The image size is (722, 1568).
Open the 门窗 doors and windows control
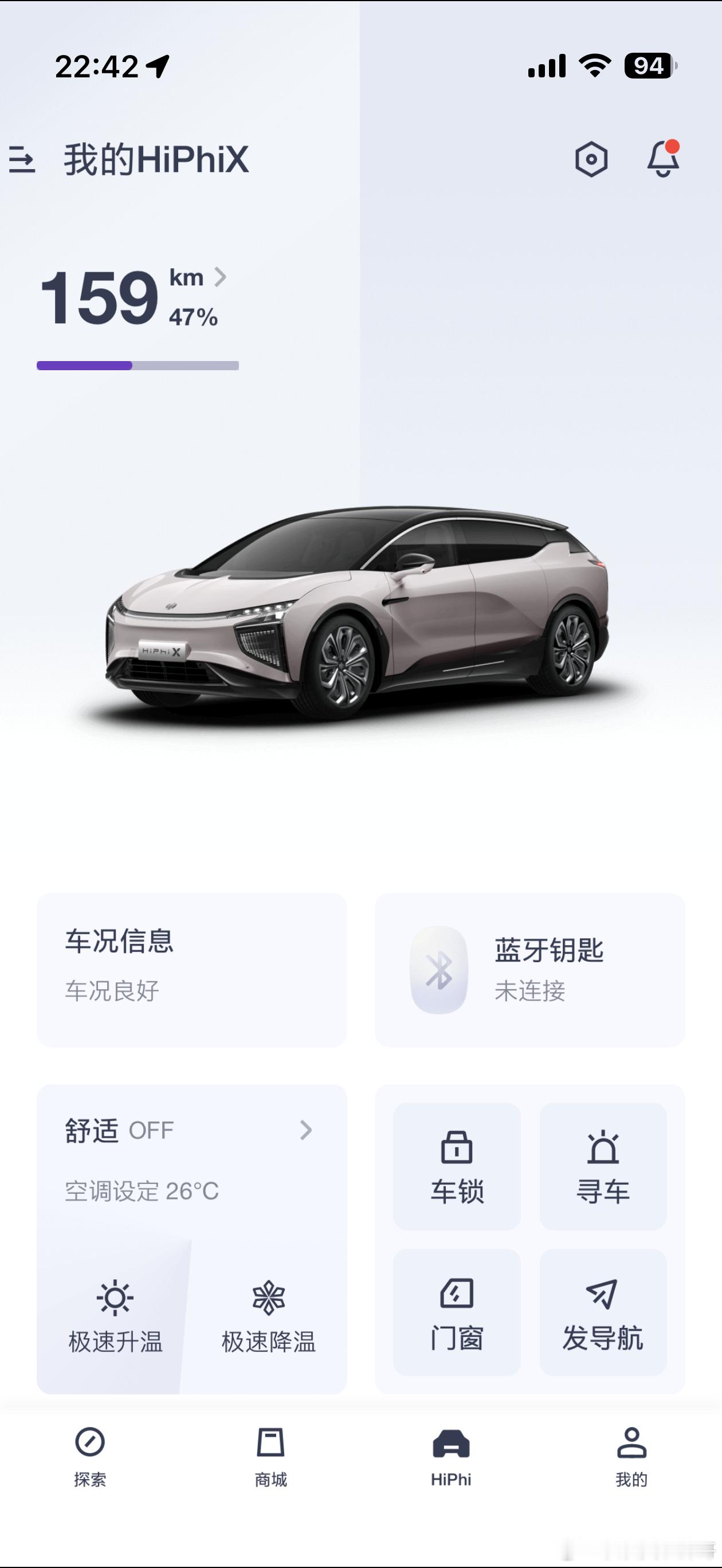(x=456, y=1307)
